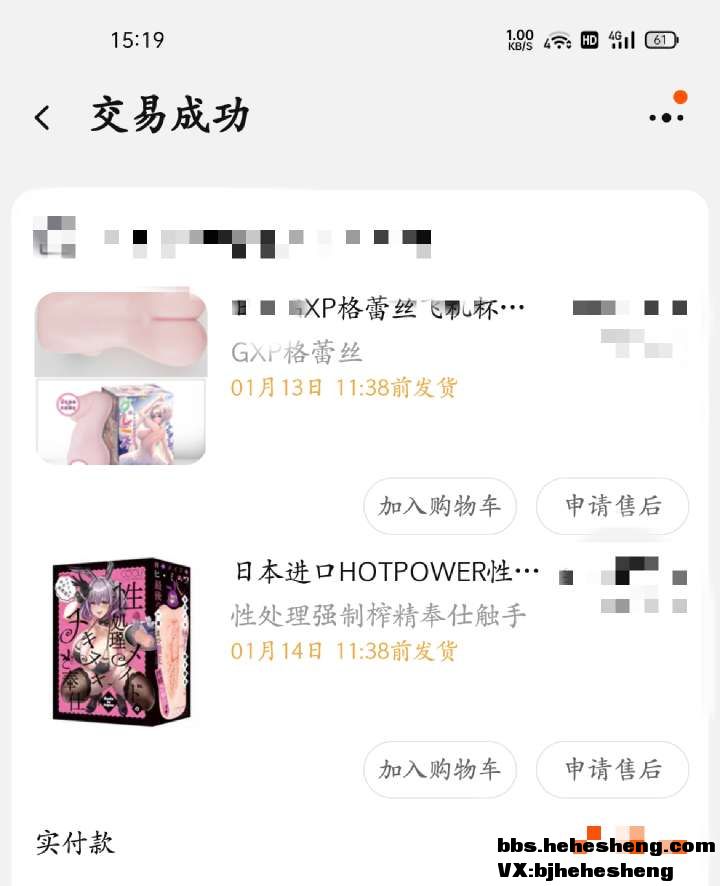Tap 加入购物车 for GXP格蕾丝 item
Viewport: 720px width, 886px height.
439,506
